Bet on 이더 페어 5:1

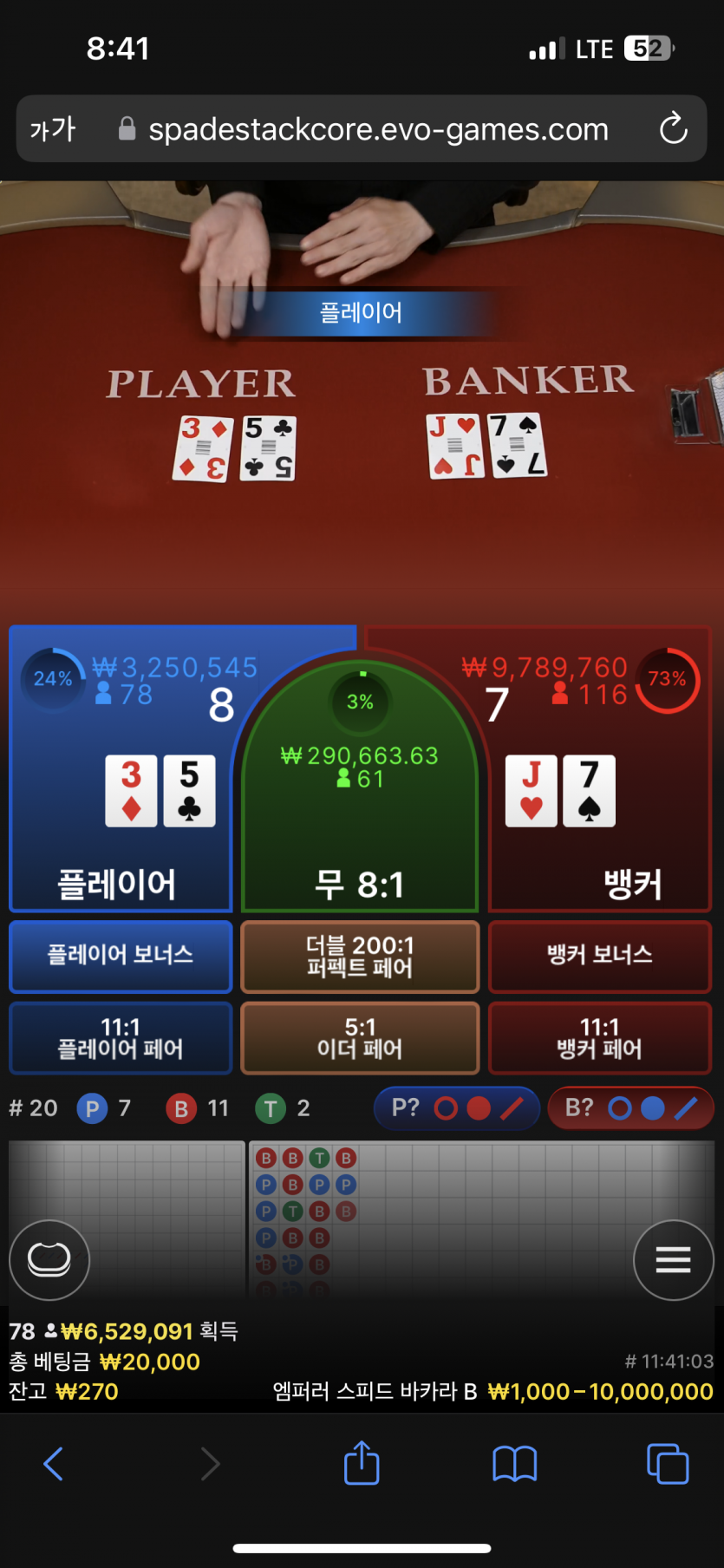coord(360,1038)
